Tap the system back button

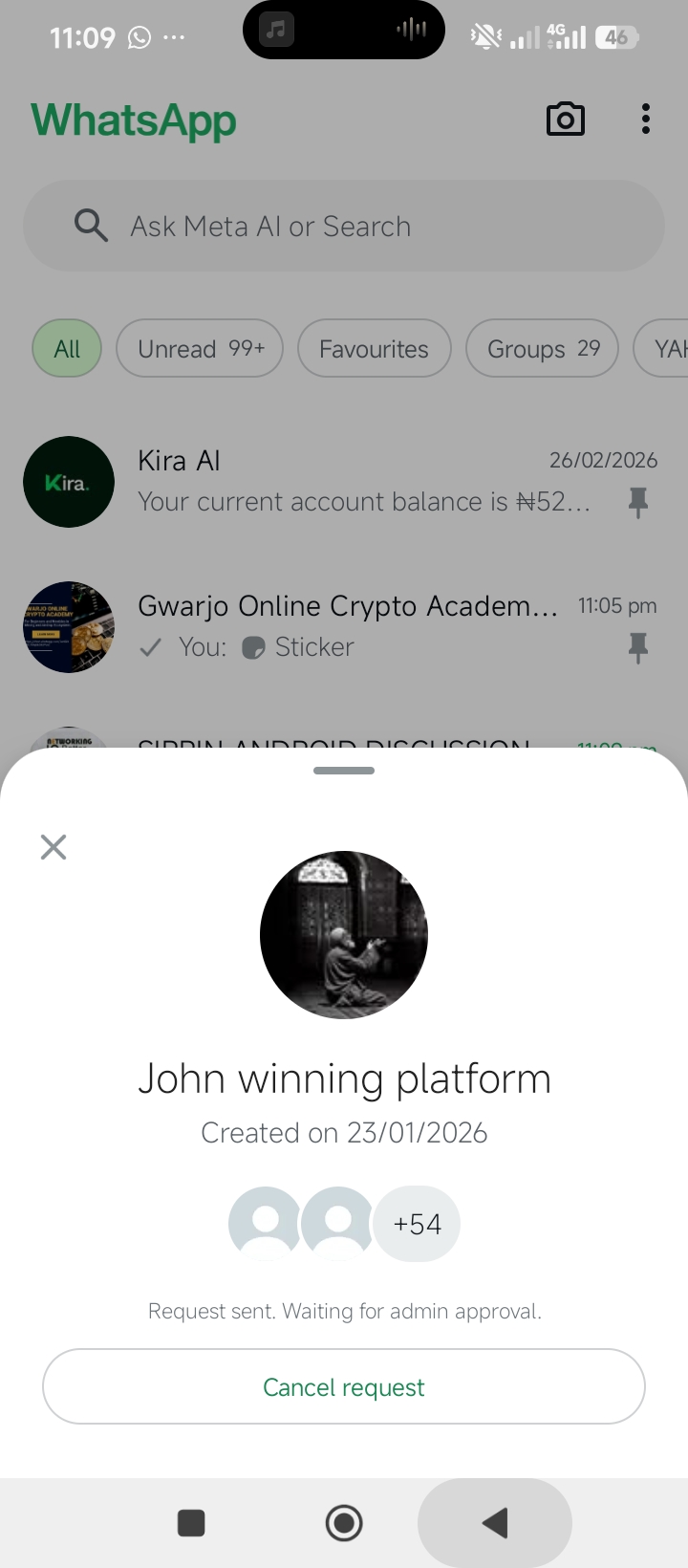pos(495,1523)
